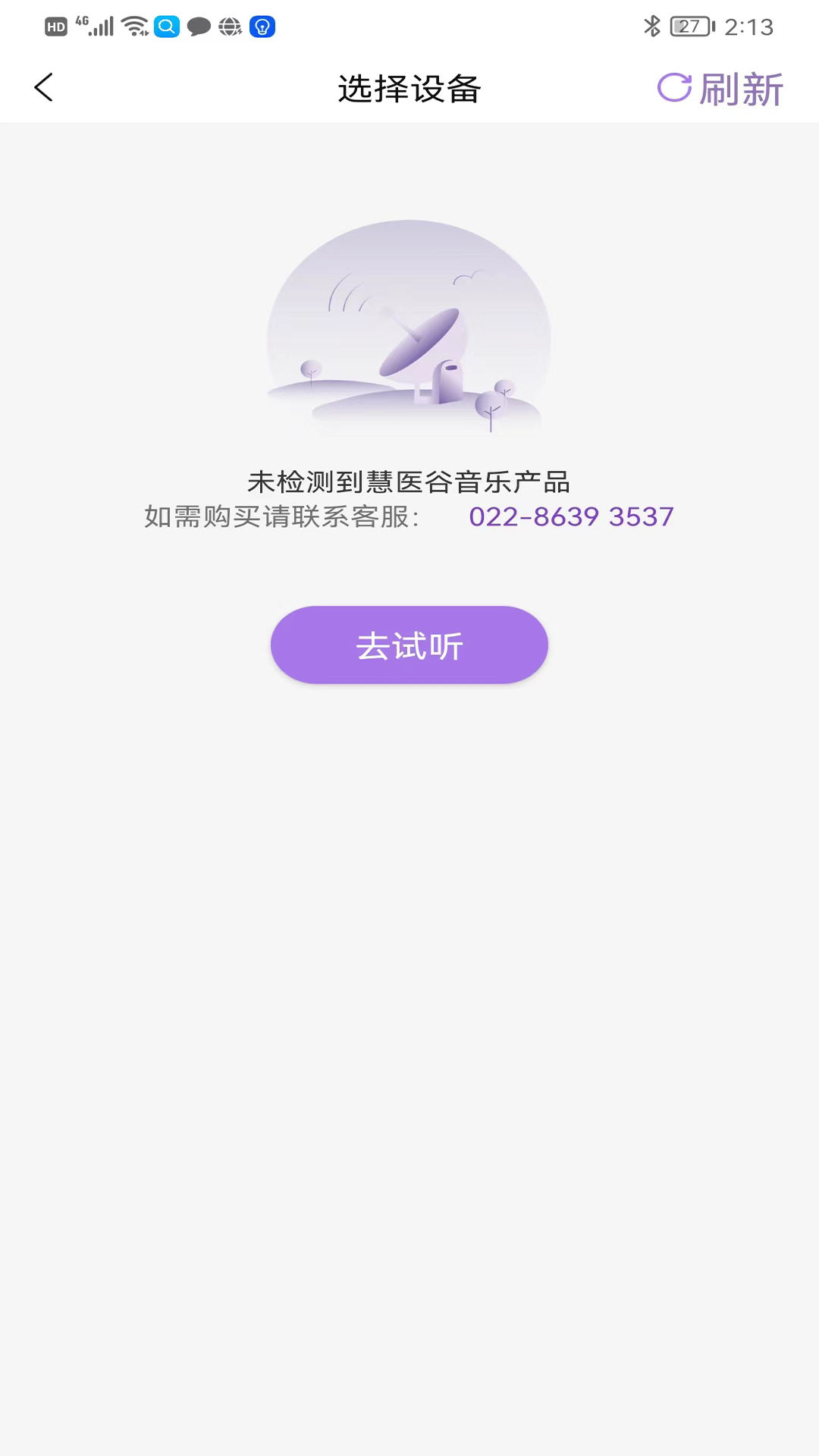Click the clock showing 2:13

tap(751, 27)
